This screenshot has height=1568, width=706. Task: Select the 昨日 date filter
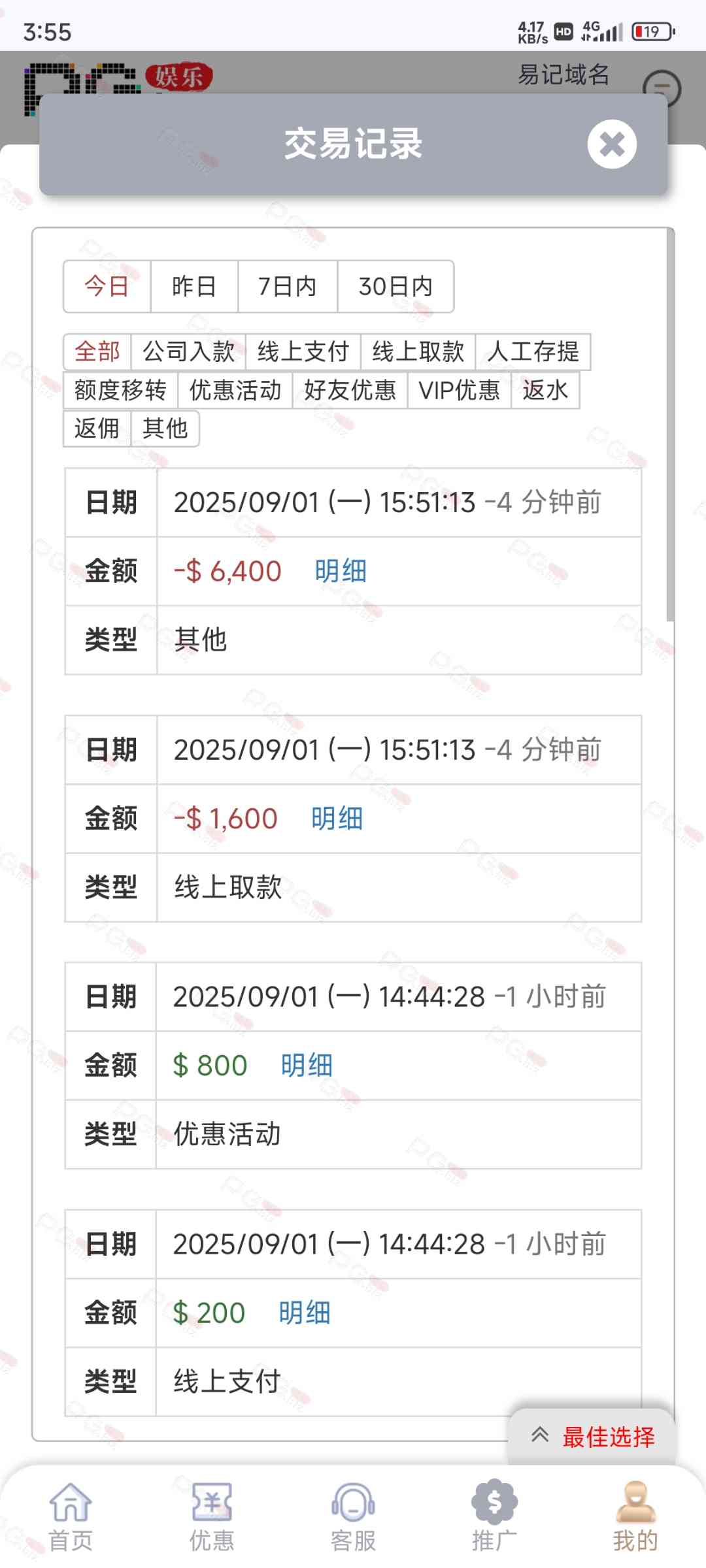click(194, 286)
